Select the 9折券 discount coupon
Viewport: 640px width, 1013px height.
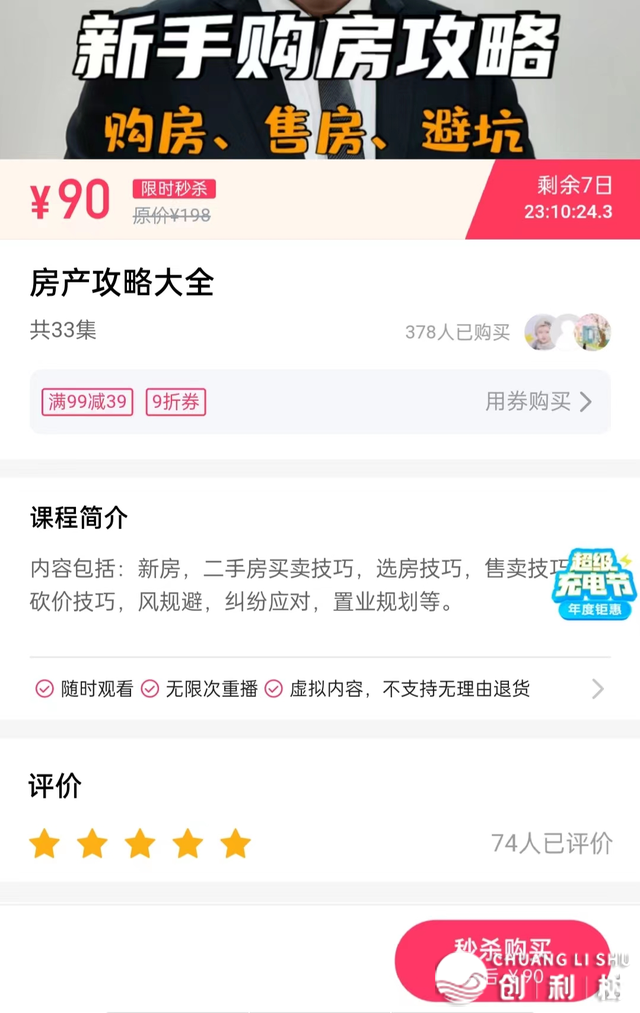pyautogui.click(x=176, y=402)
